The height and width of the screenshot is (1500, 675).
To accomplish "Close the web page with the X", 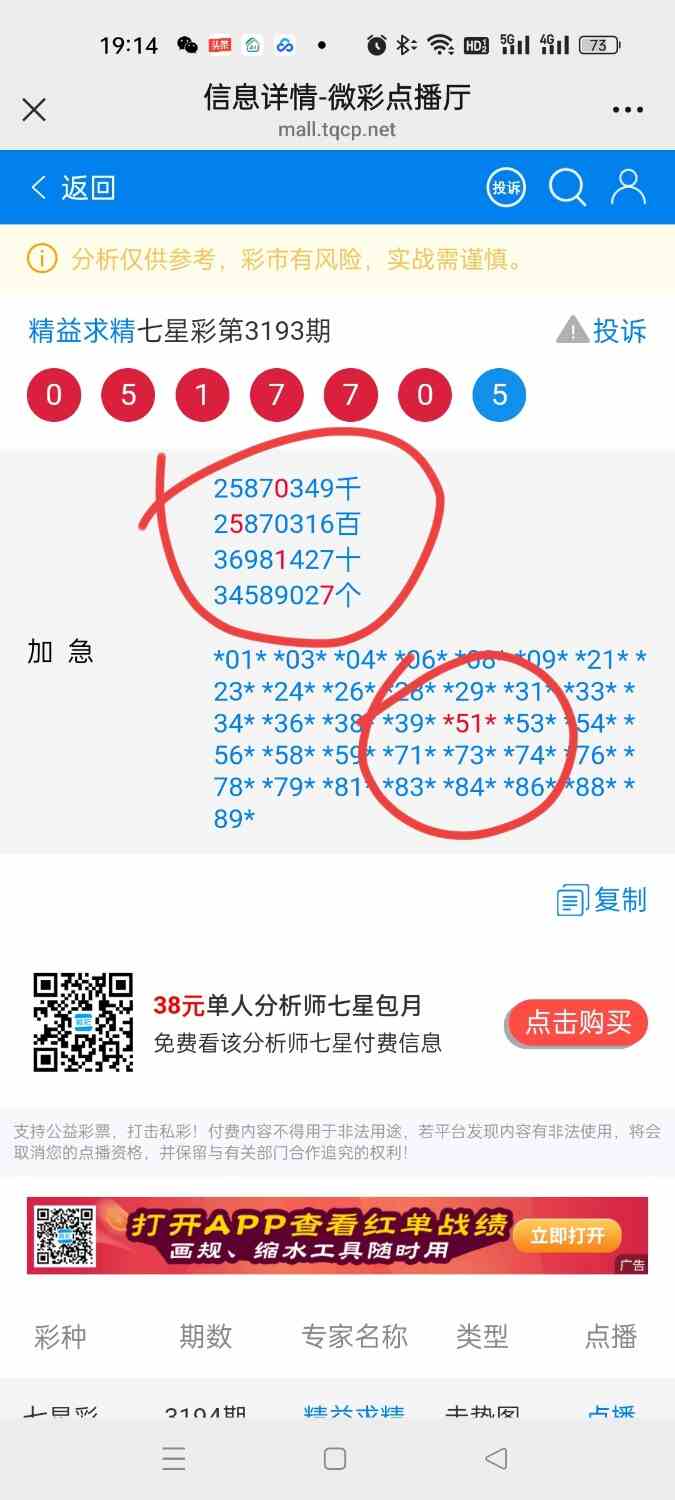I will (x=34, y=110).
